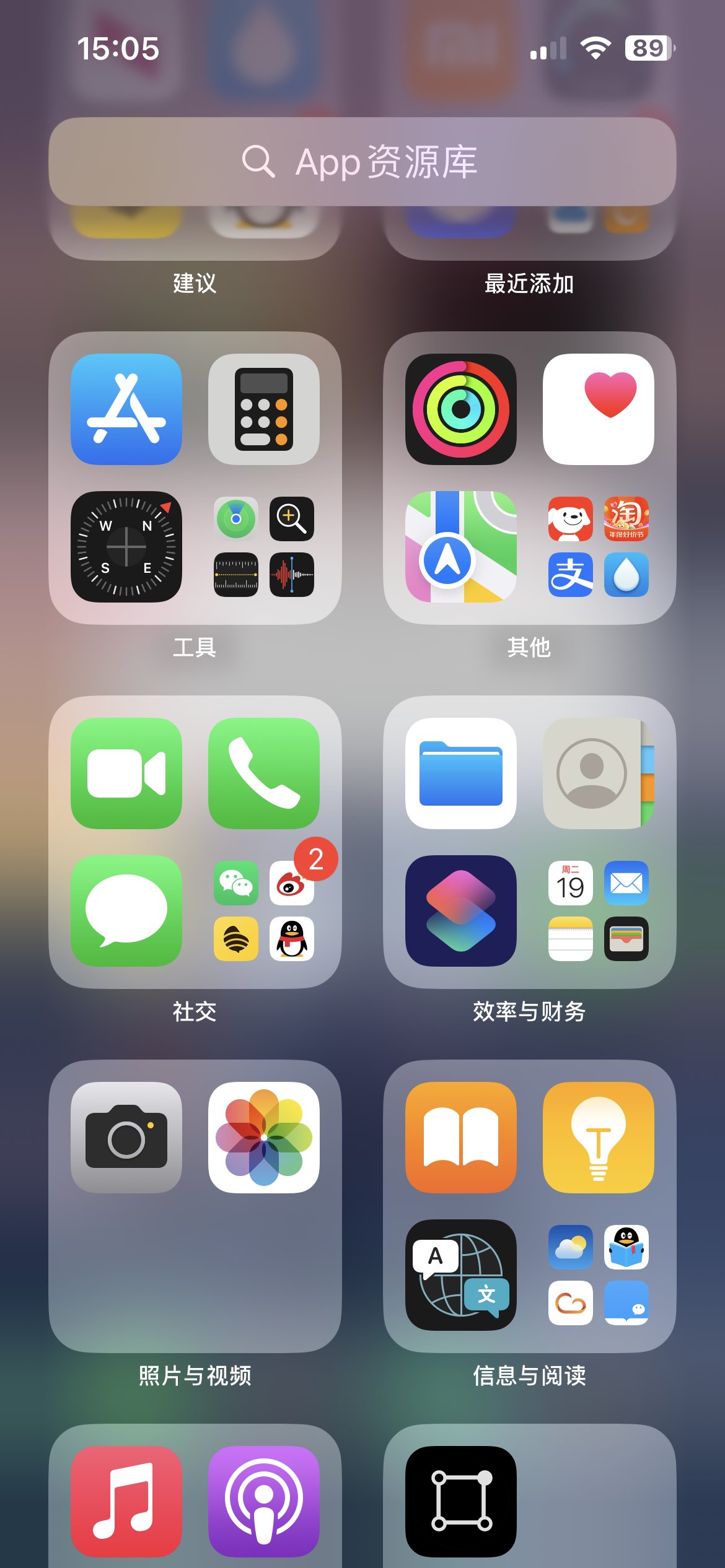Open the Photos app
Image resolution: width=725 pixels, height=1568 pixels.
[x=264, y=1138]
